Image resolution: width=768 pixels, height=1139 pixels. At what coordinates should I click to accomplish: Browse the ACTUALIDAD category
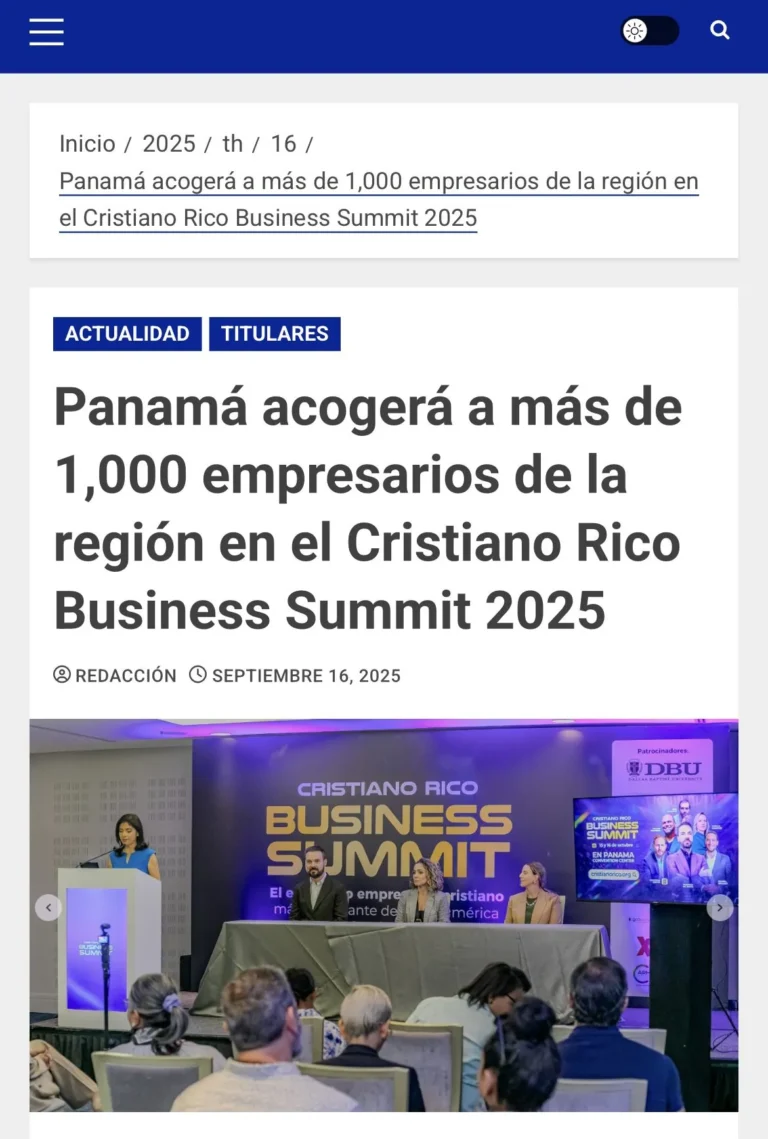pyautogui.click(x=127, y=334)
